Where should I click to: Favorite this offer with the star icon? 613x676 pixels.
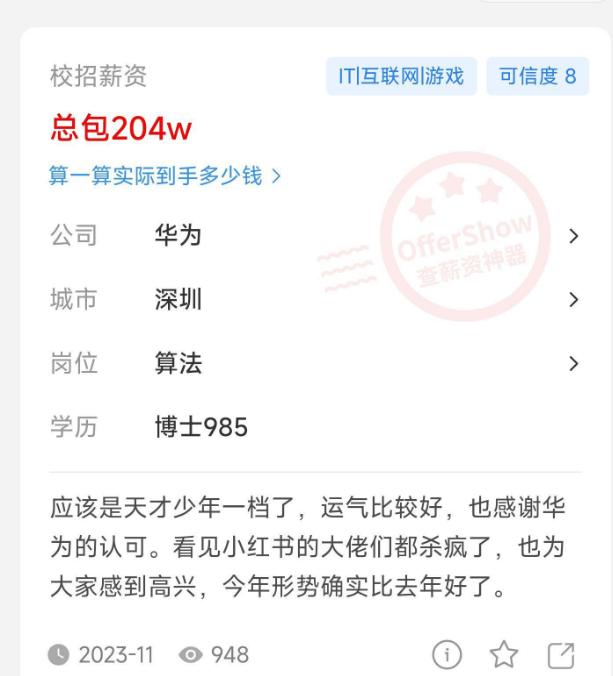tap(504, 655)
